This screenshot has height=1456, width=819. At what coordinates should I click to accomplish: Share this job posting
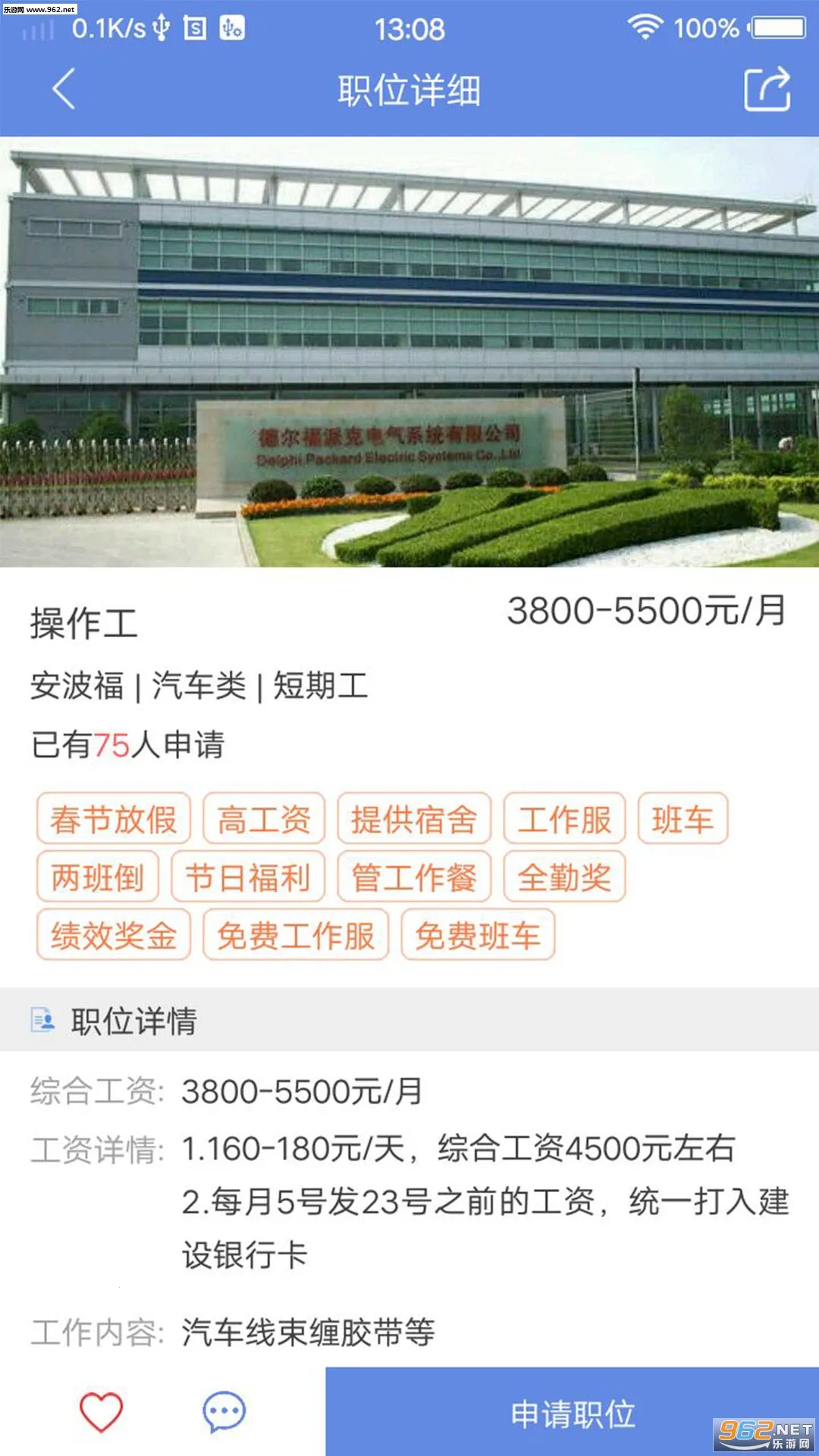click(x=767, y=89)
